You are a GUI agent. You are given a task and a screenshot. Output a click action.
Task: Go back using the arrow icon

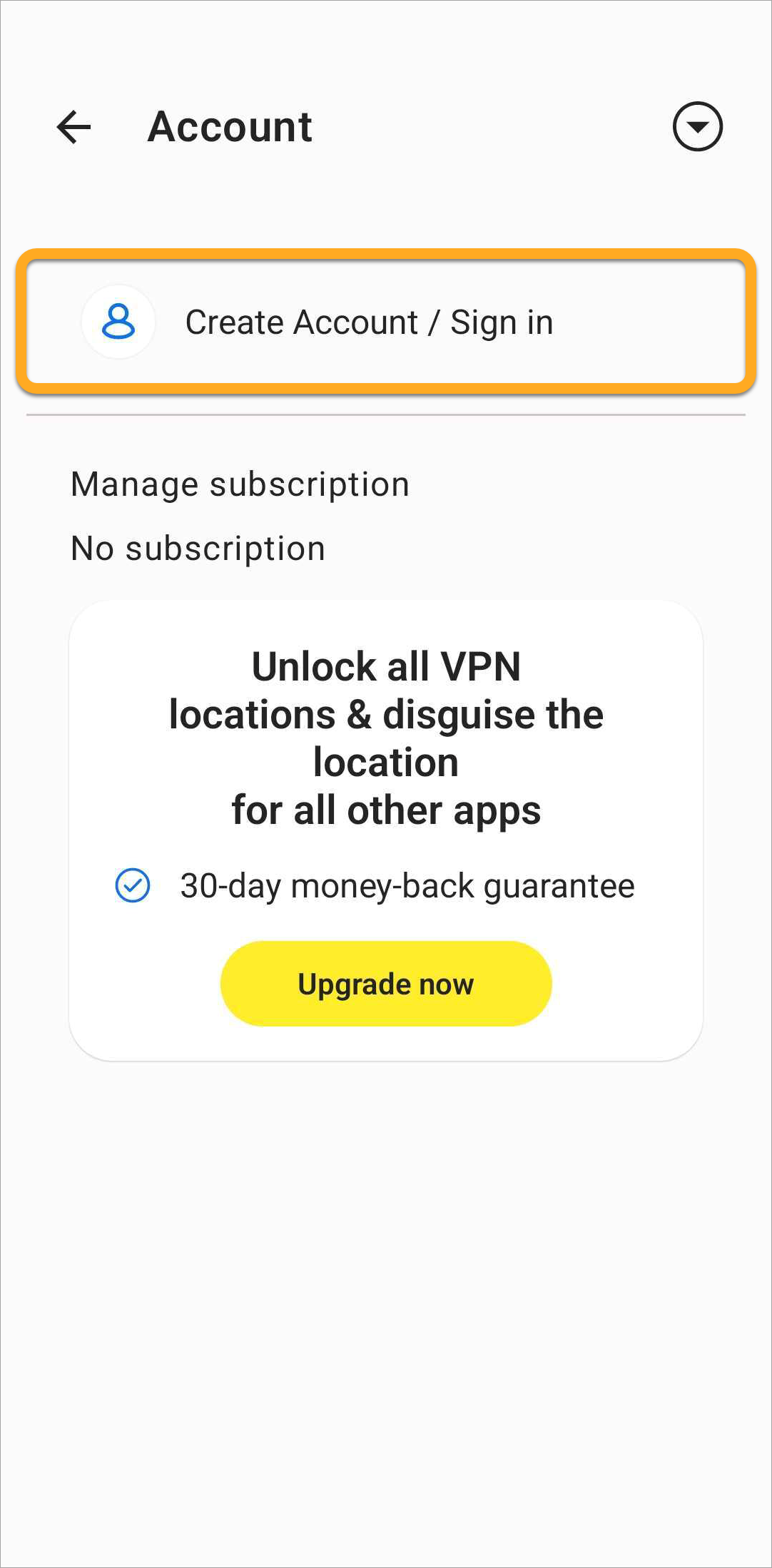74,128
